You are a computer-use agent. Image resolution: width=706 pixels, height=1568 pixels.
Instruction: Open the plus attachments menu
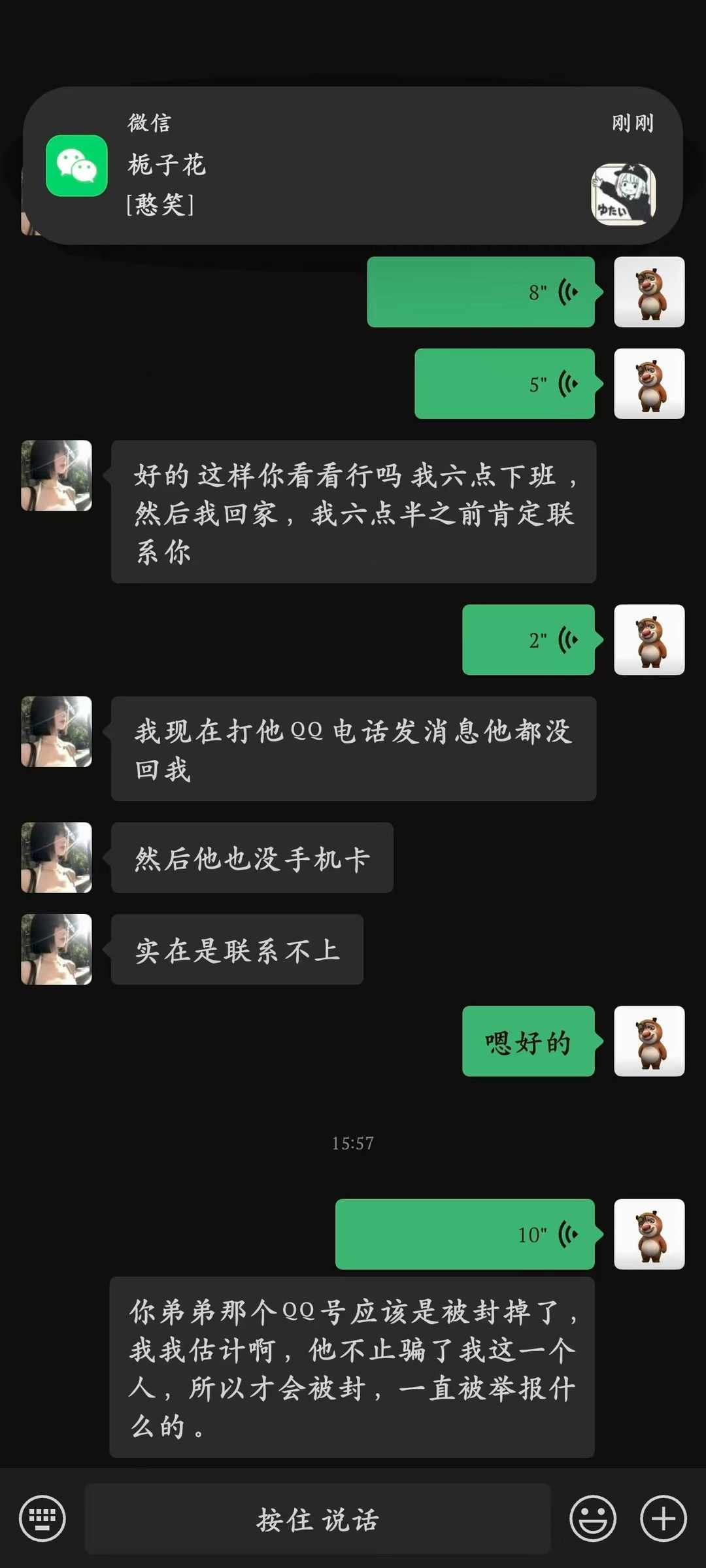point(663,1518)
